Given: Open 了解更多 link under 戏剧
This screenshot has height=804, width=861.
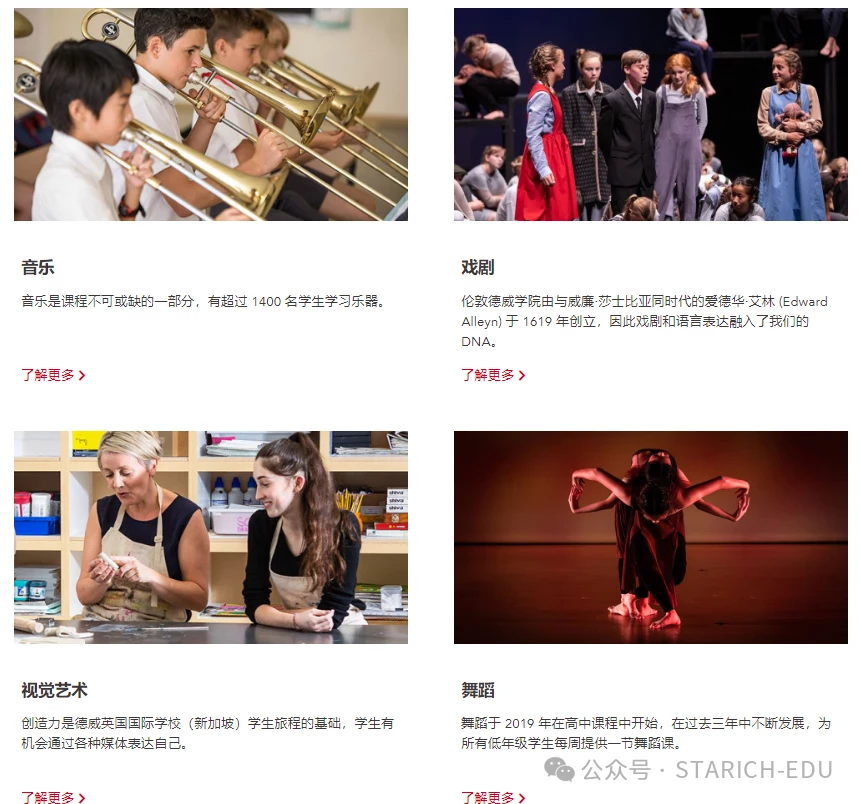Looking at the screenshot, I should [493, 375].
